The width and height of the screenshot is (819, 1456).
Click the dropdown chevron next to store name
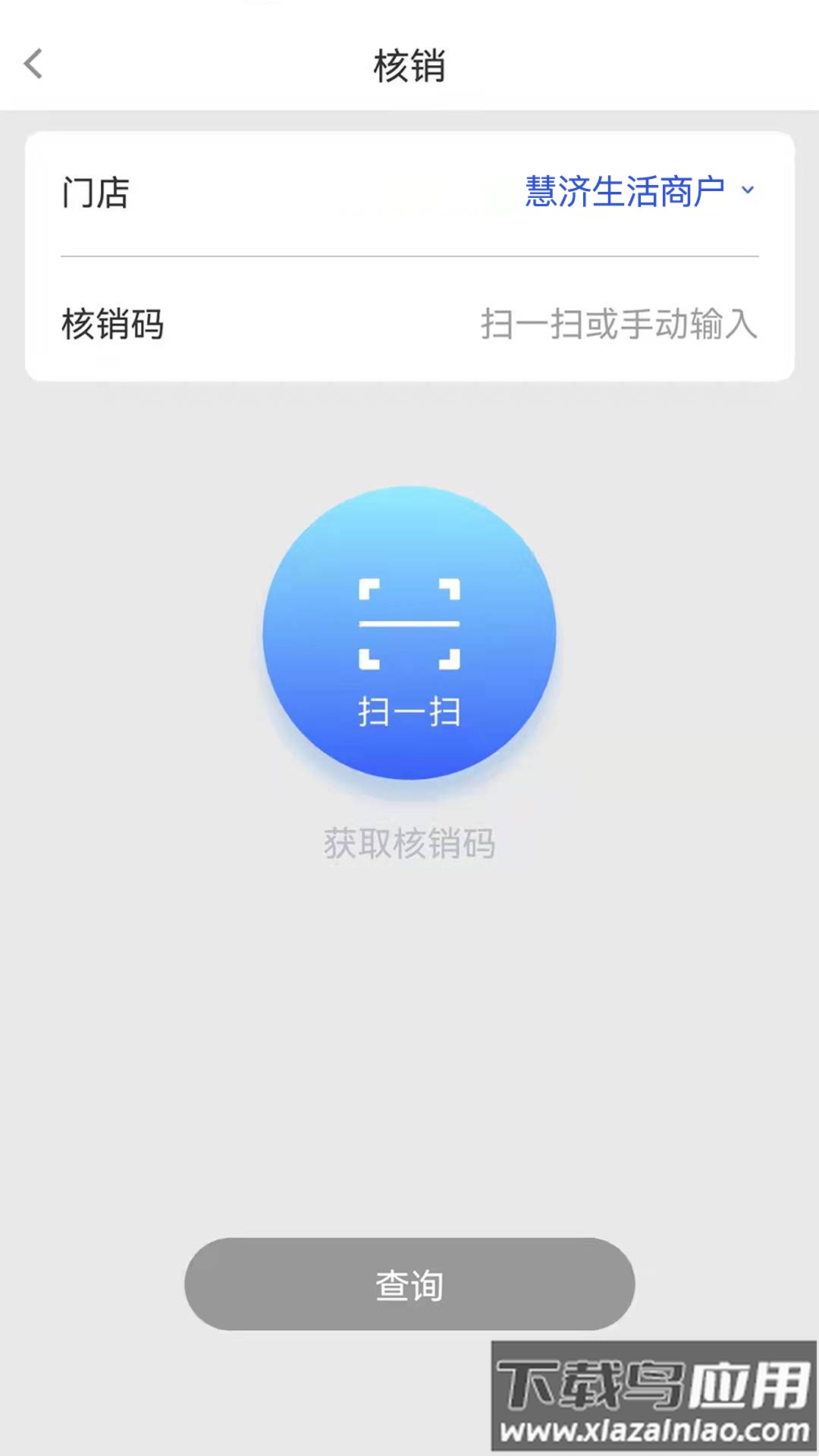pyautogui.click(x=748, y=191)
